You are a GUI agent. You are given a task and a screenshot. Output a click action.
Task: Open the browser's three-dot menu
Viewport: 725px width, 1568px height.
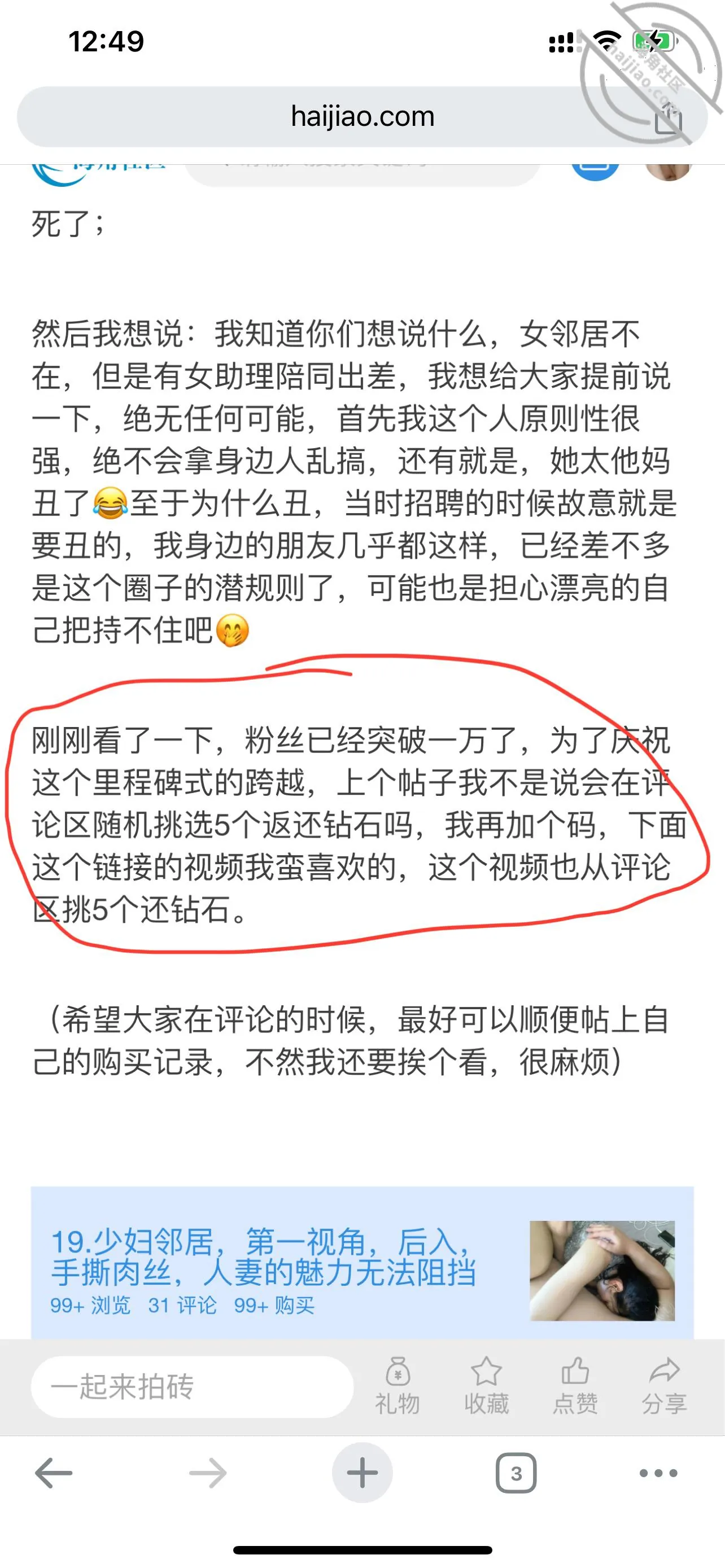[658, 1473]
